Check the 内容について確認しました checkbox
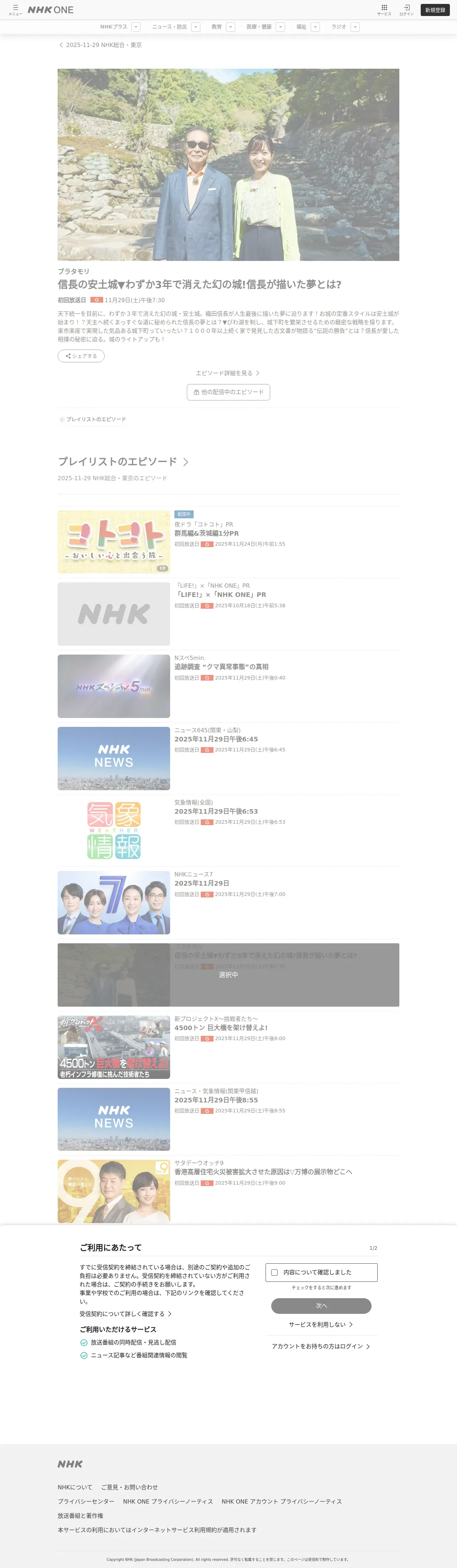This screenshot has height=1568, width=457. tap(274, 1272)
